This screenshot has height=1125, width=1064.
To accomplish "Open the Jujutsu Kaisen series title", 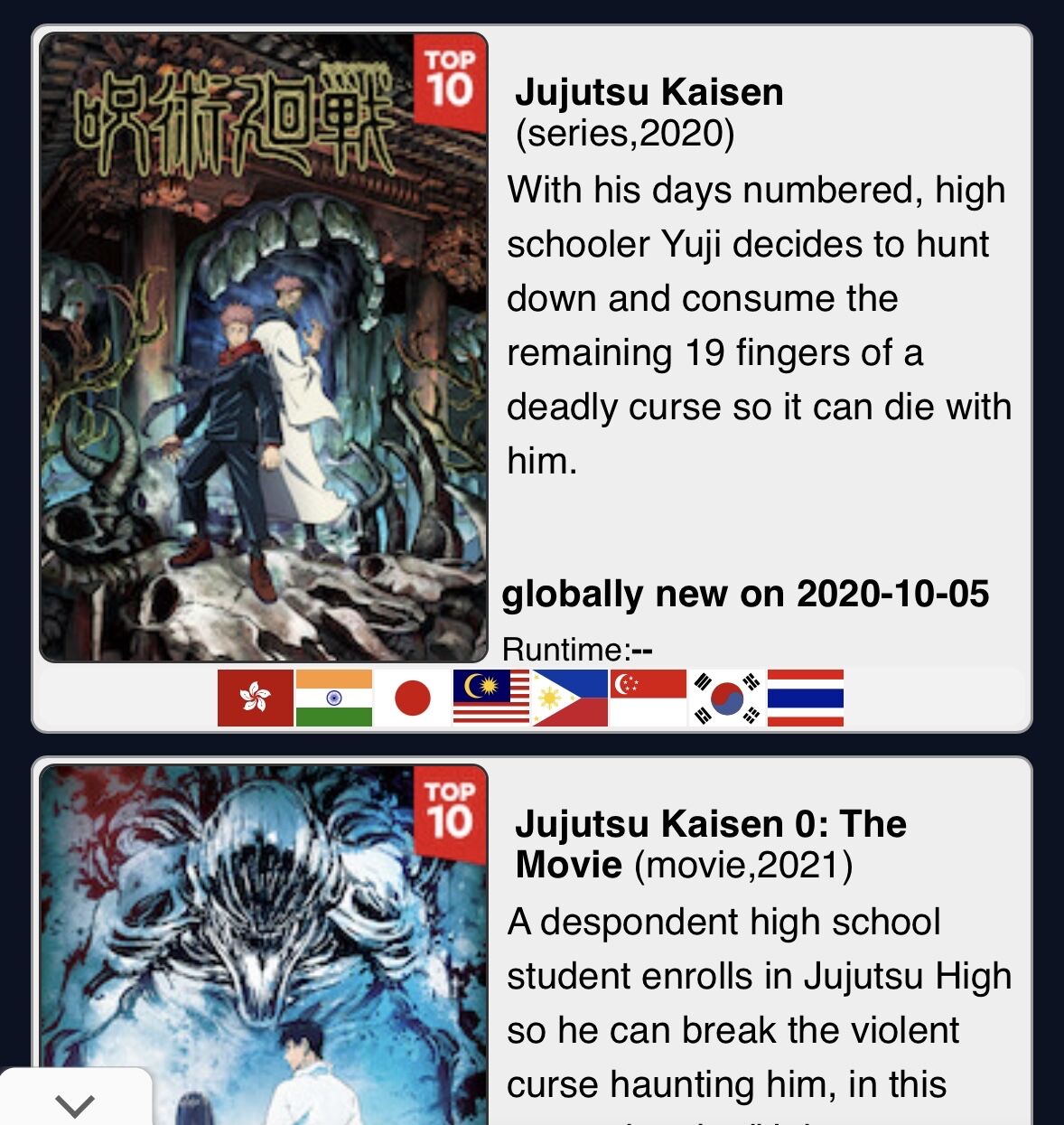I will coord(649,92).
